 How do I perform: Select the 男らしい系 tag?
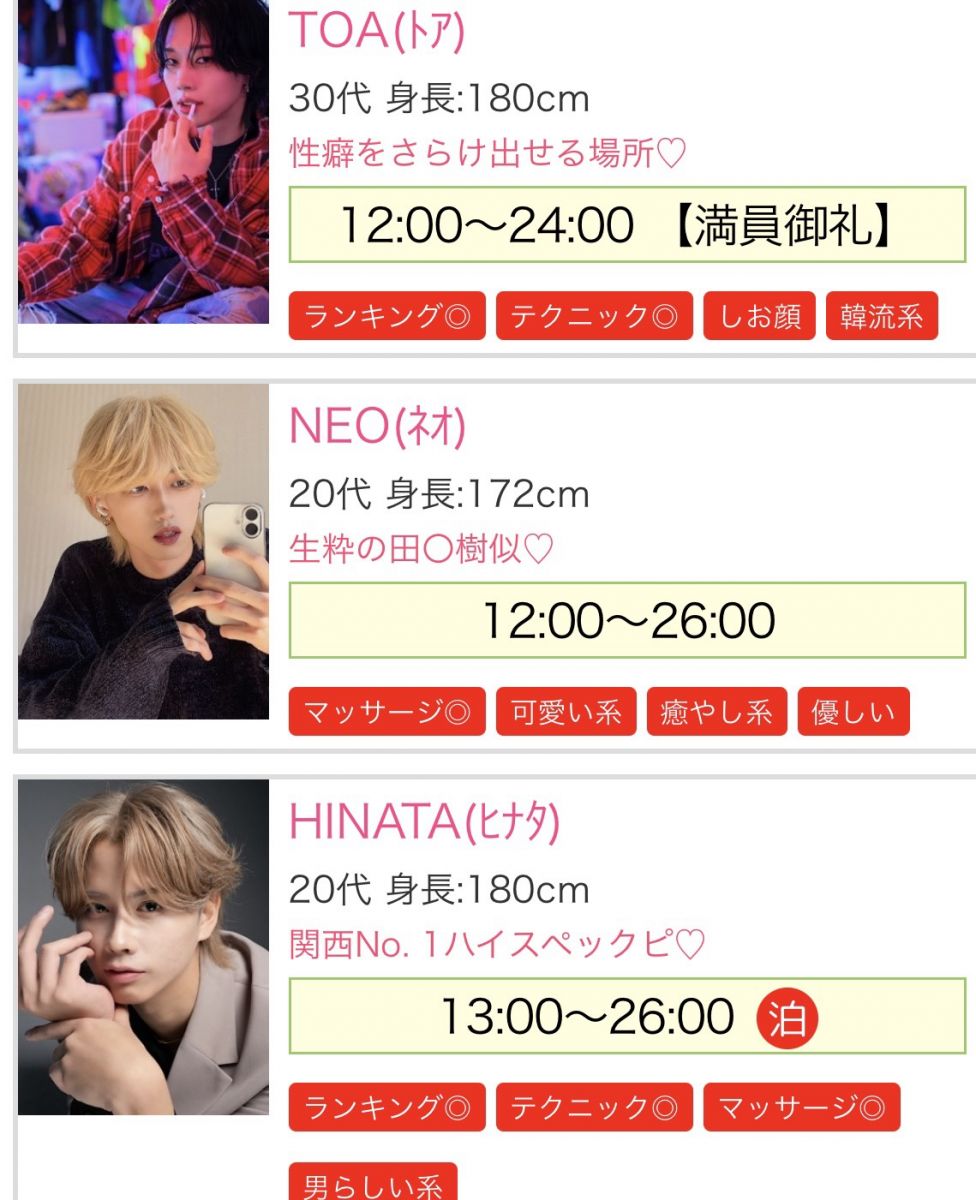pyautogui.click(x=372, y=1184)
